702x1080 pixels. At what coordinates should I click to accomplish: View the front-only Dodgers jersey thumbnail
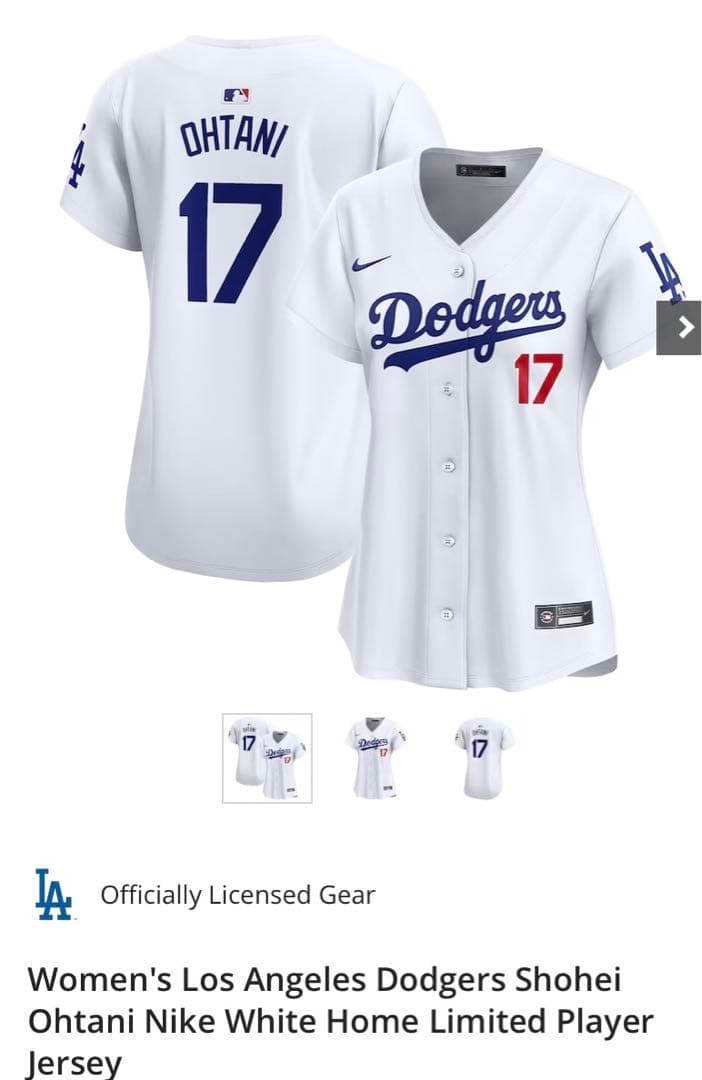click(x=375, y=758)
